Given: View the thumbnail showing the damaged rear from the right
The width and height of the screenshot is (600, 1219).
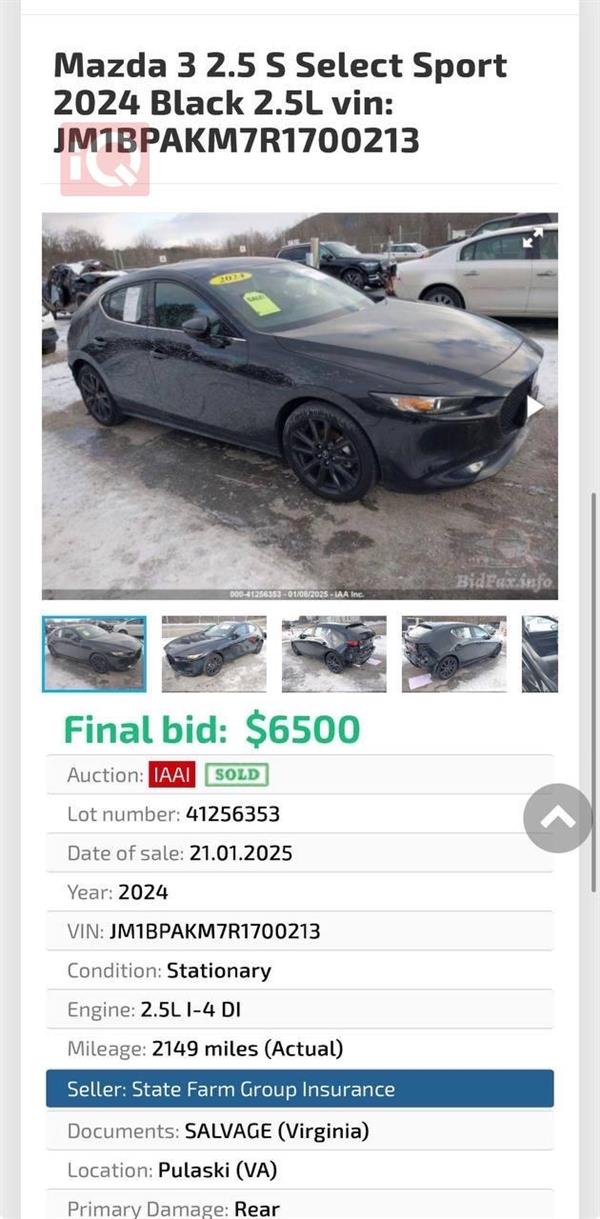Looking at the screenshot, I should pyautogui.click(x=334, y=654).
